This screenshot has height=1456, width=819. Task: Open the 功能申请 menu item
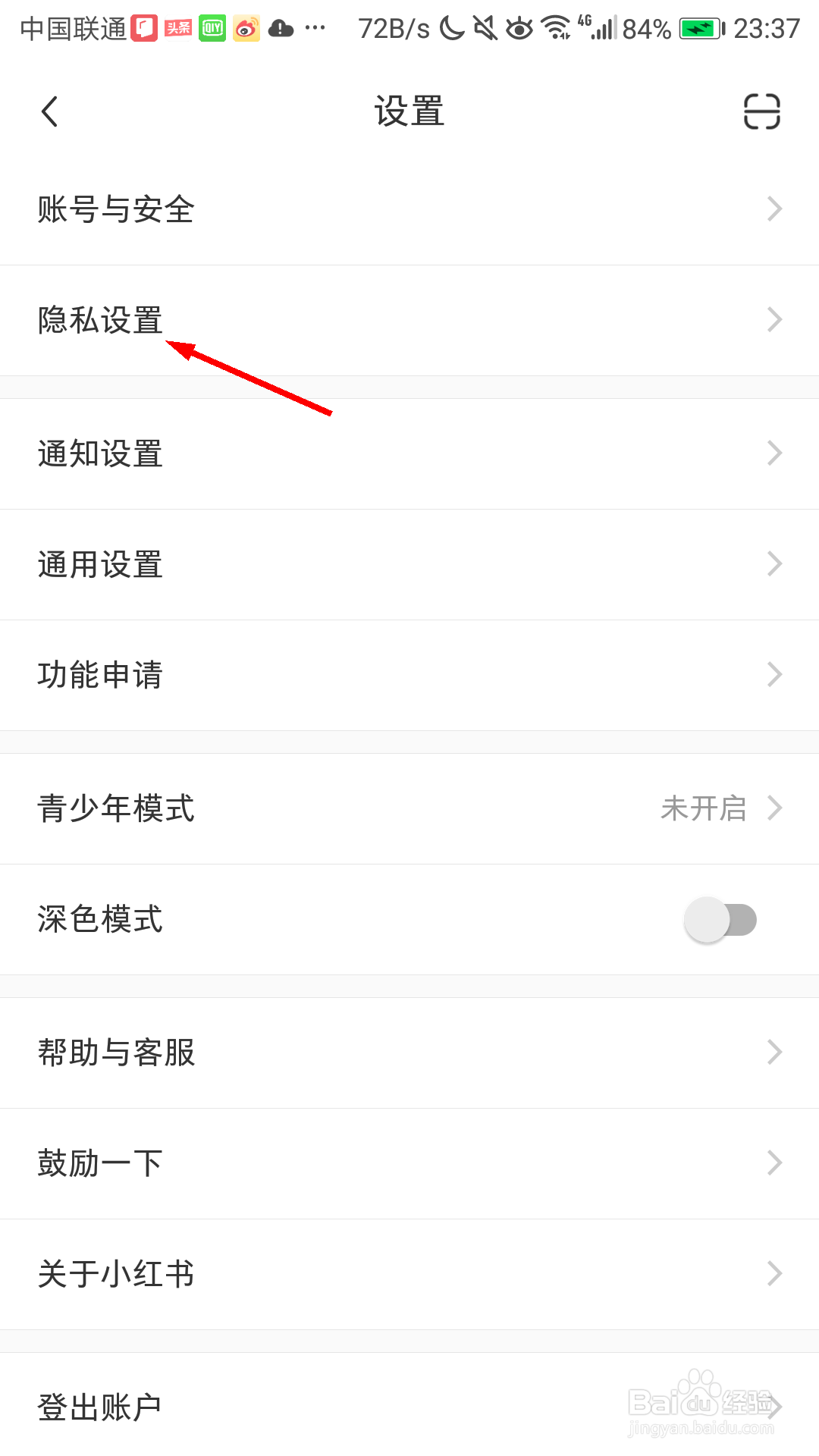click(x=409, y=675)
